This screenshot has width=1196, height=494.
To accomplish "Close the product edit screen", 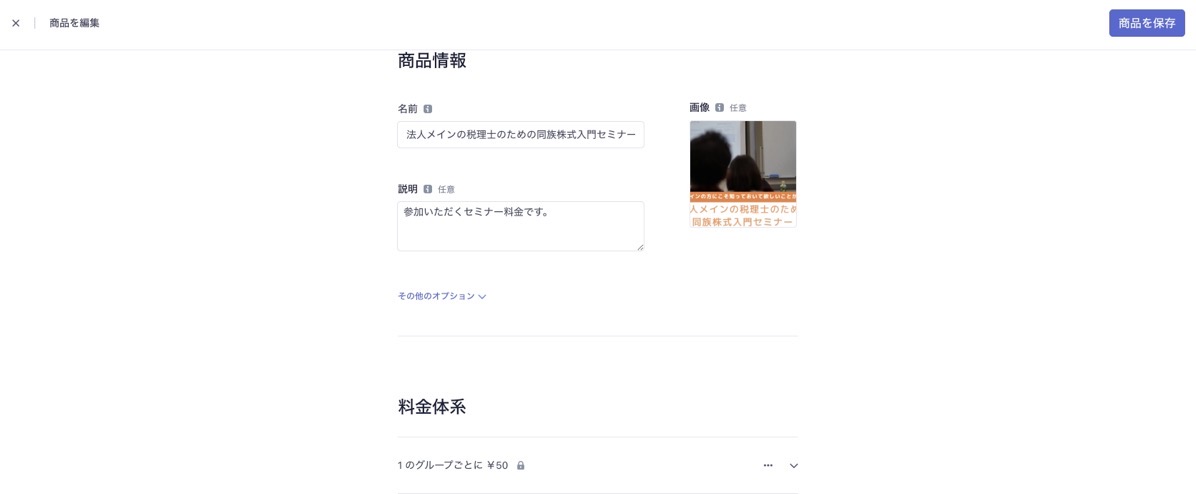I will coord(16,23).
